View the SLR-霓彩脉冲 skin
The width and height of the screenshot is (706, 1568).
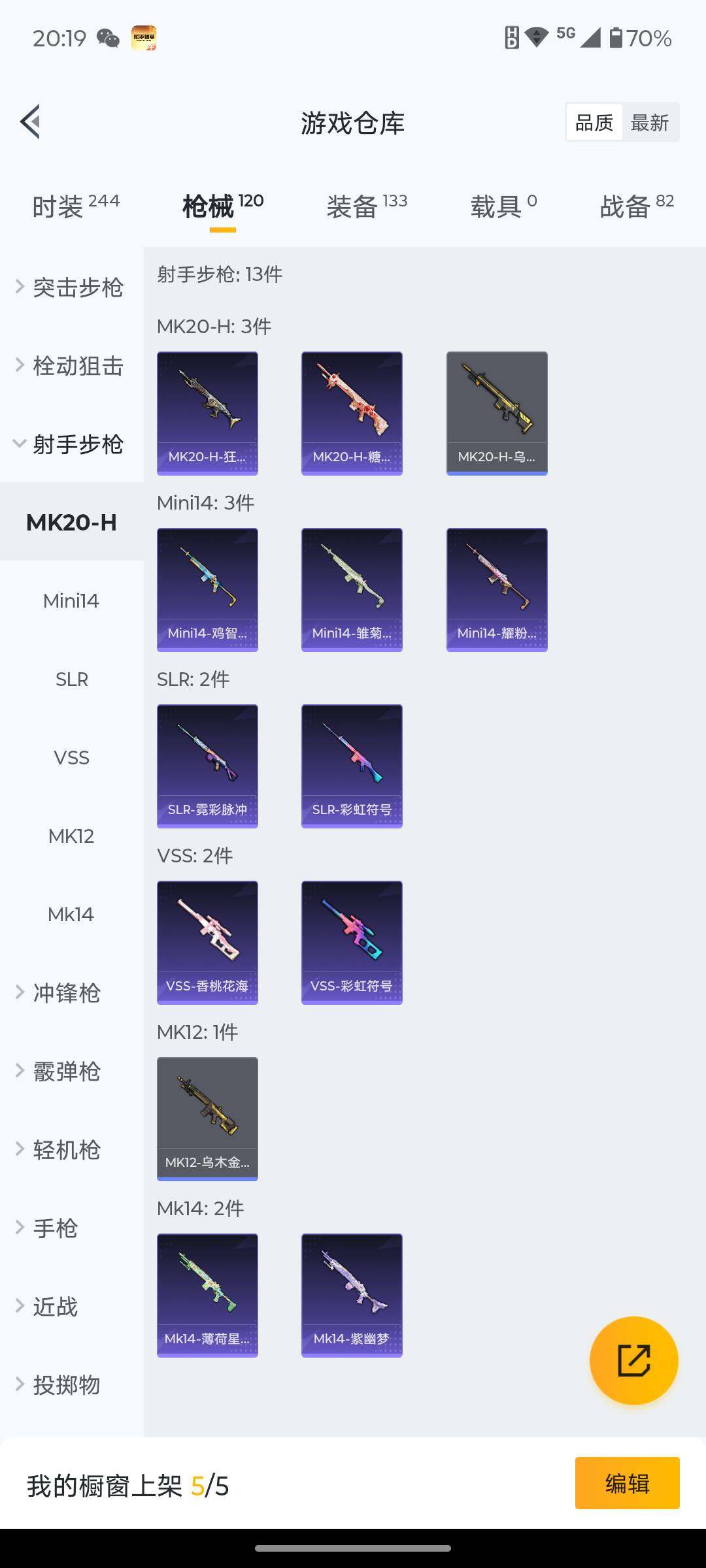[x=207, y=766]
